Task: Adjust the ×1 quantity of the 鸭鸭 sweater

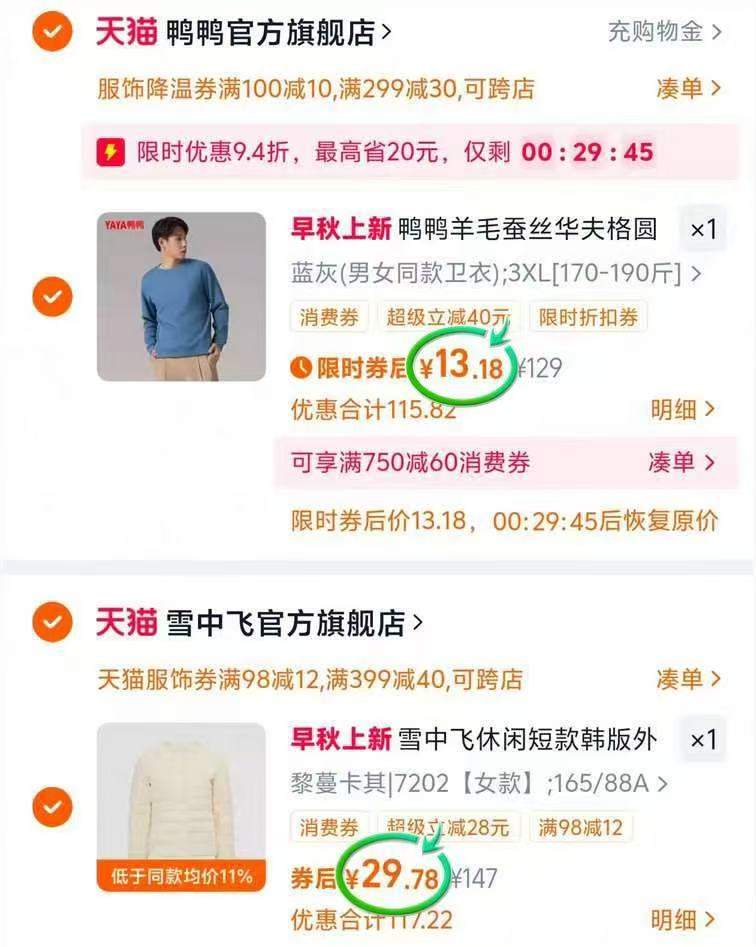Action: click(704, 230)
